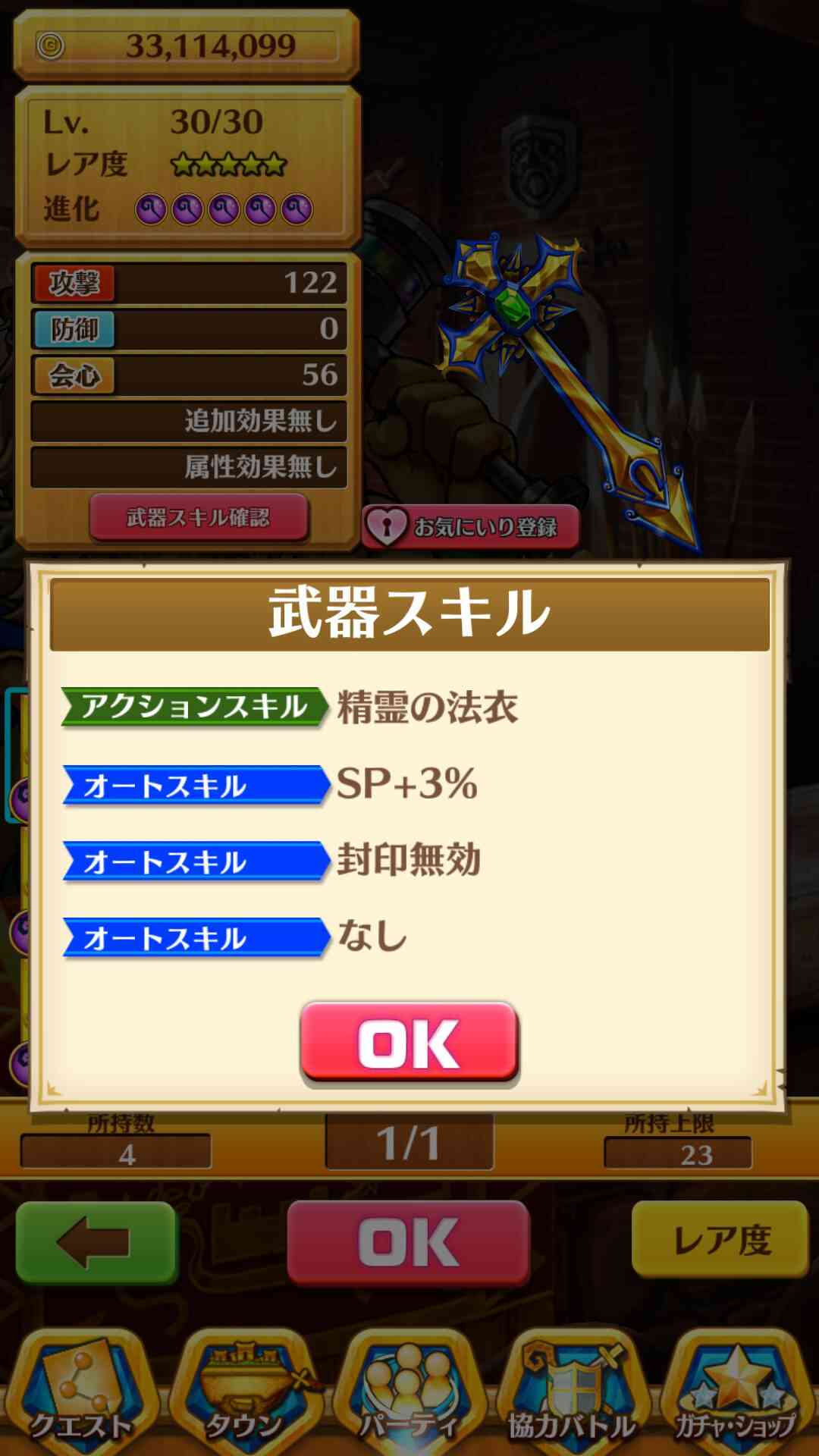The width and height of the screenshot is (819, 1456).
Task: Go back with the green arrow button
Action: (96, 1241)
